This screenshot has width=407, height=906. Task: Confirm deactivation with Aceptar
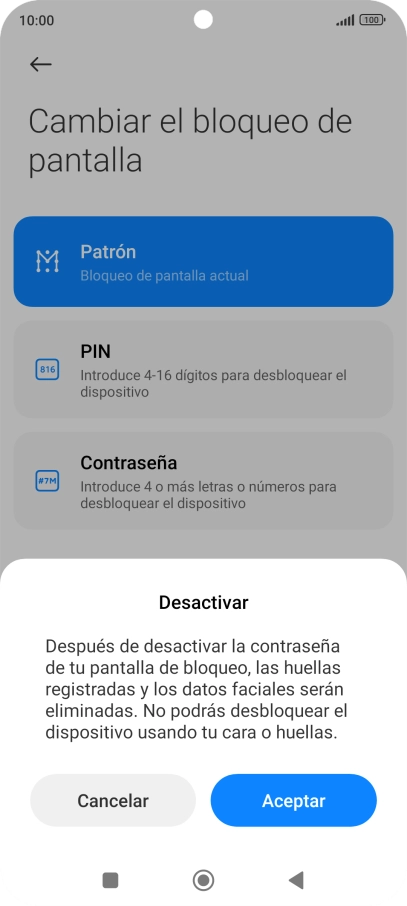(x=294, y=800)
